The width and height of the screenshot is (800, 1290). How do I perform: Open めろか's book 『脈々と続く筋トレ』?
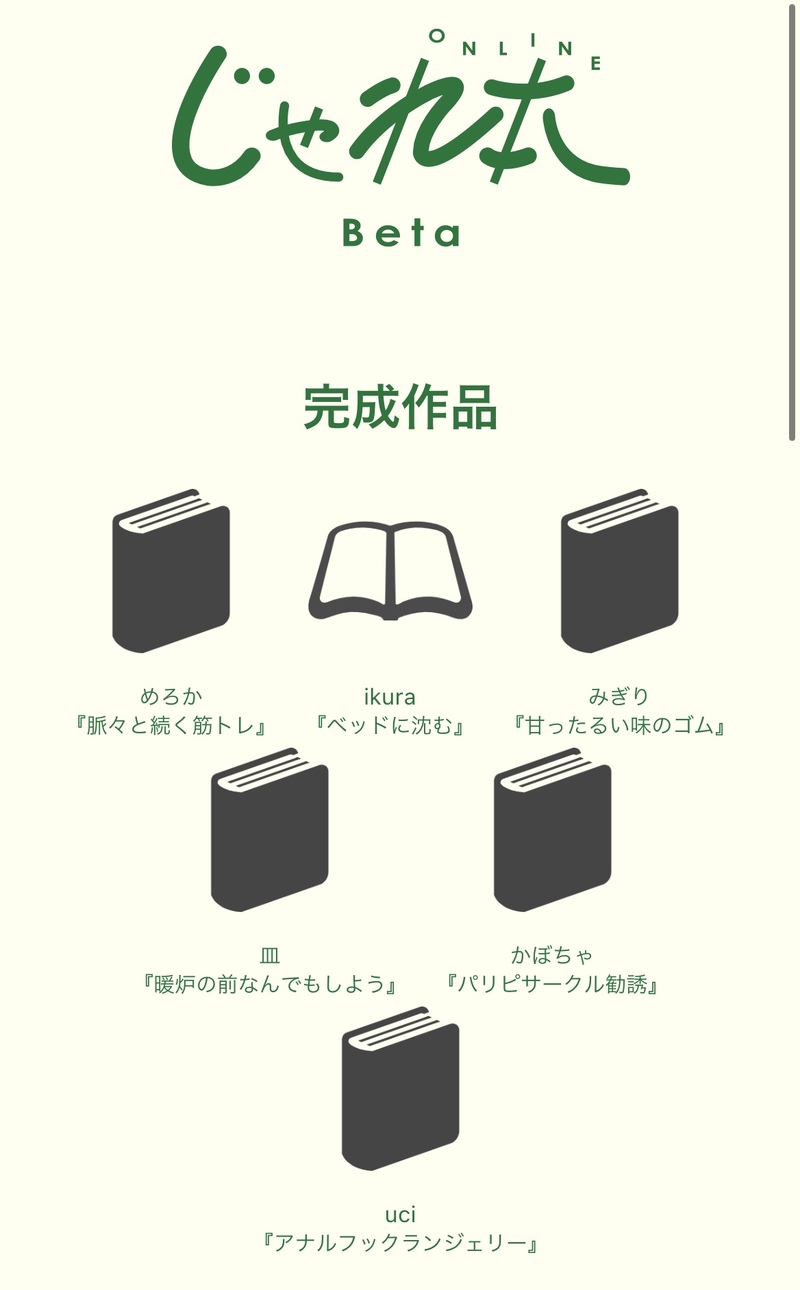171,571
